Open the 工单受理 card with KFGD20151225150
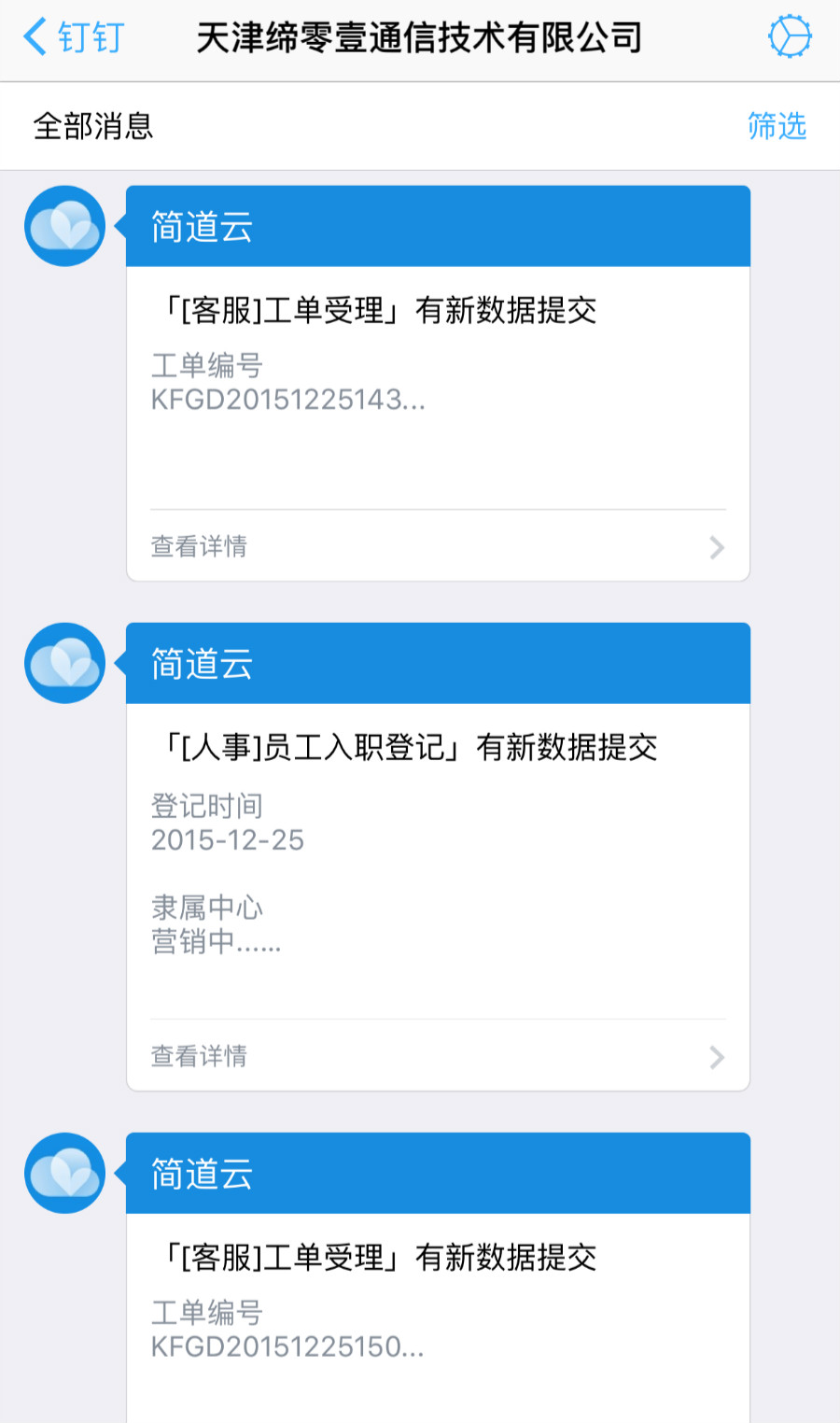 (x=437, y=1307)
